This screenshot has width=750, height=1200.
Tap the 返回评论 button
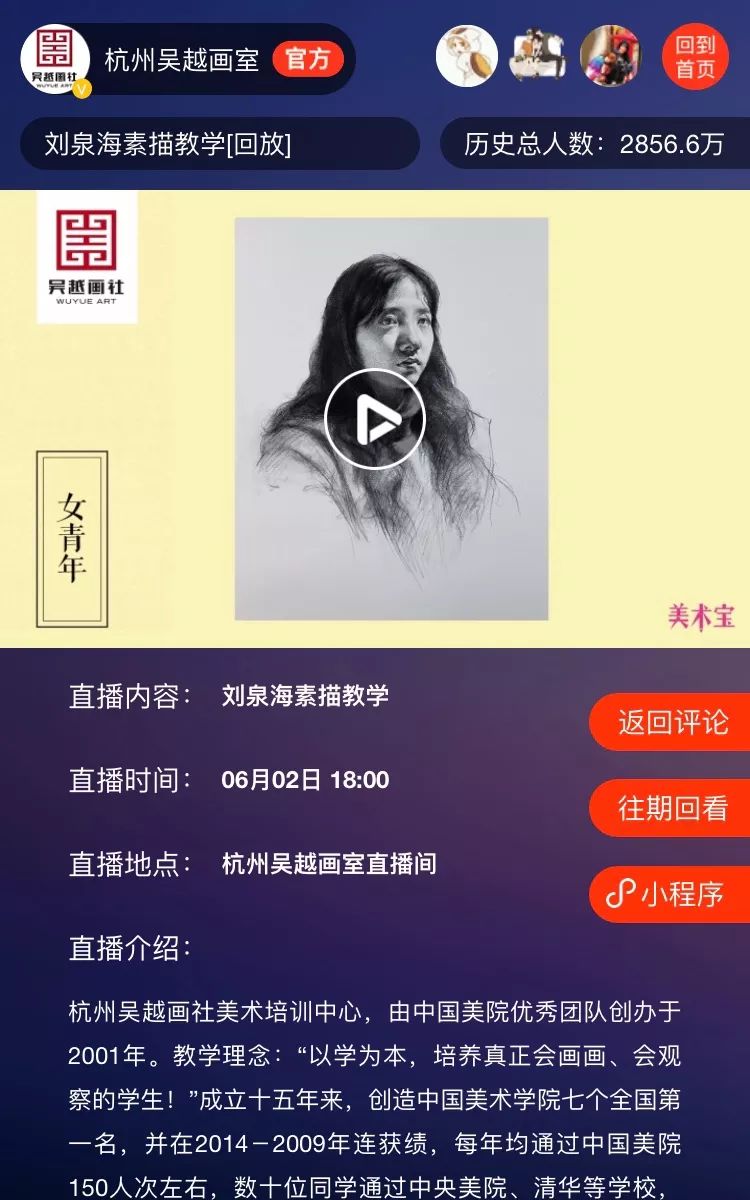[672, 722]
